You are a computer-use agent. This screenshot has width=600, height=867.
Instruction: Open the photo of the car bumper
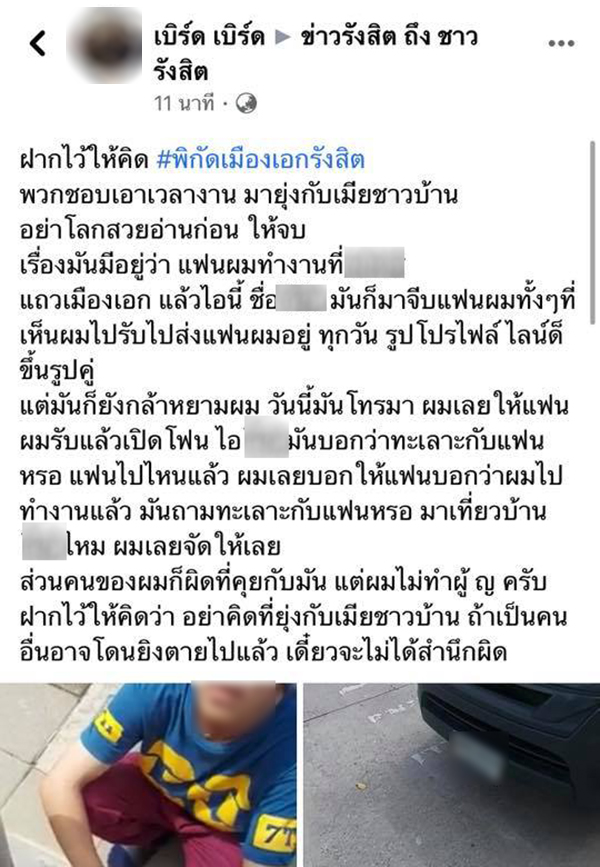pyautogui.click(x=450, y=773)
